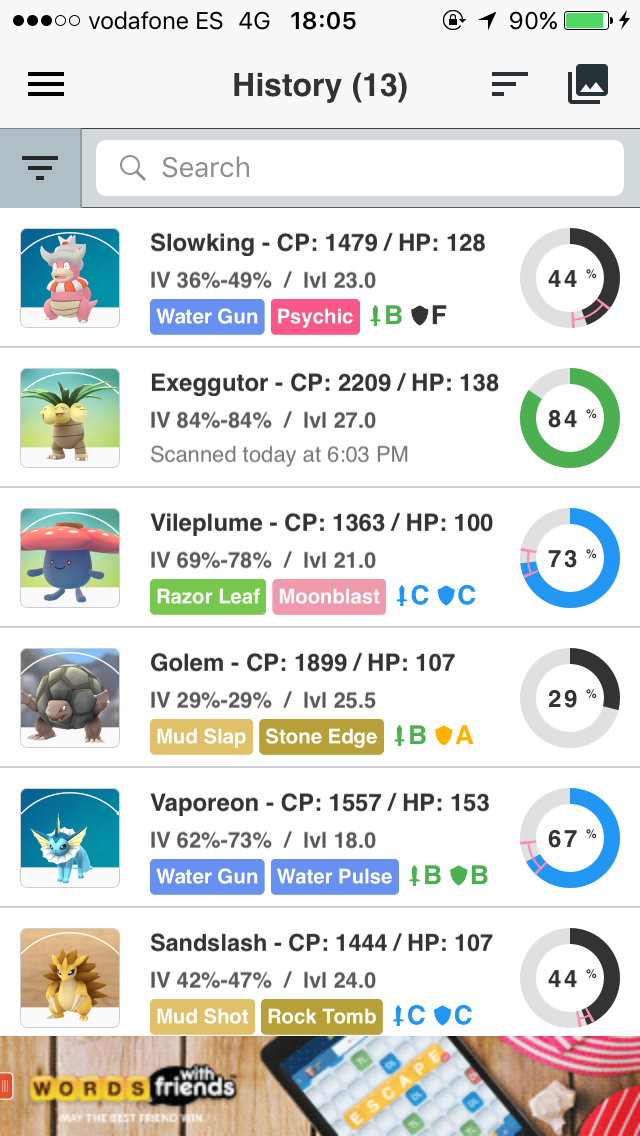Open the Slowking scan entry

tap(320, 278)
